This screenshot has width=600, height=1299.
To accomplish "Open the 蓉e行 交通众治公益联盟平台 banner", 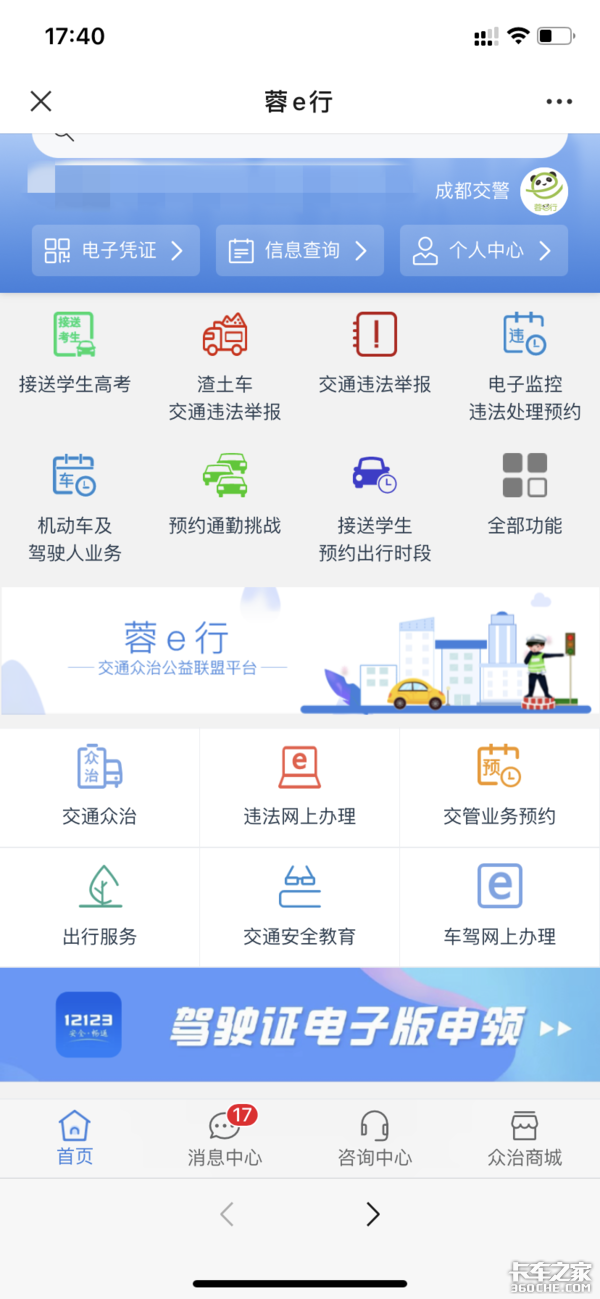I will (300, 650).
